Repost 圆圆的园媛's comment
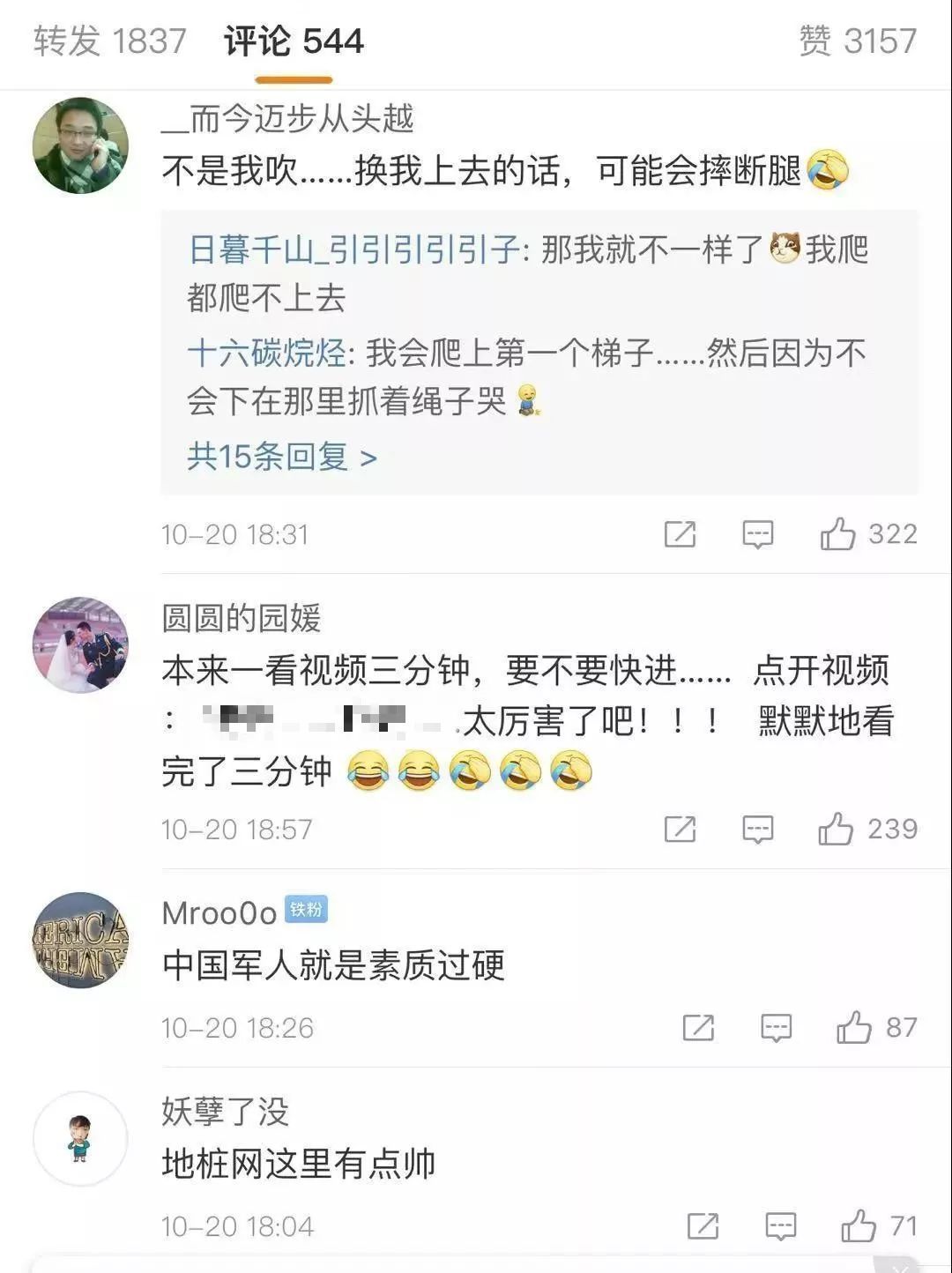Viewport: 952px width, 1273px height. point(680,830)
